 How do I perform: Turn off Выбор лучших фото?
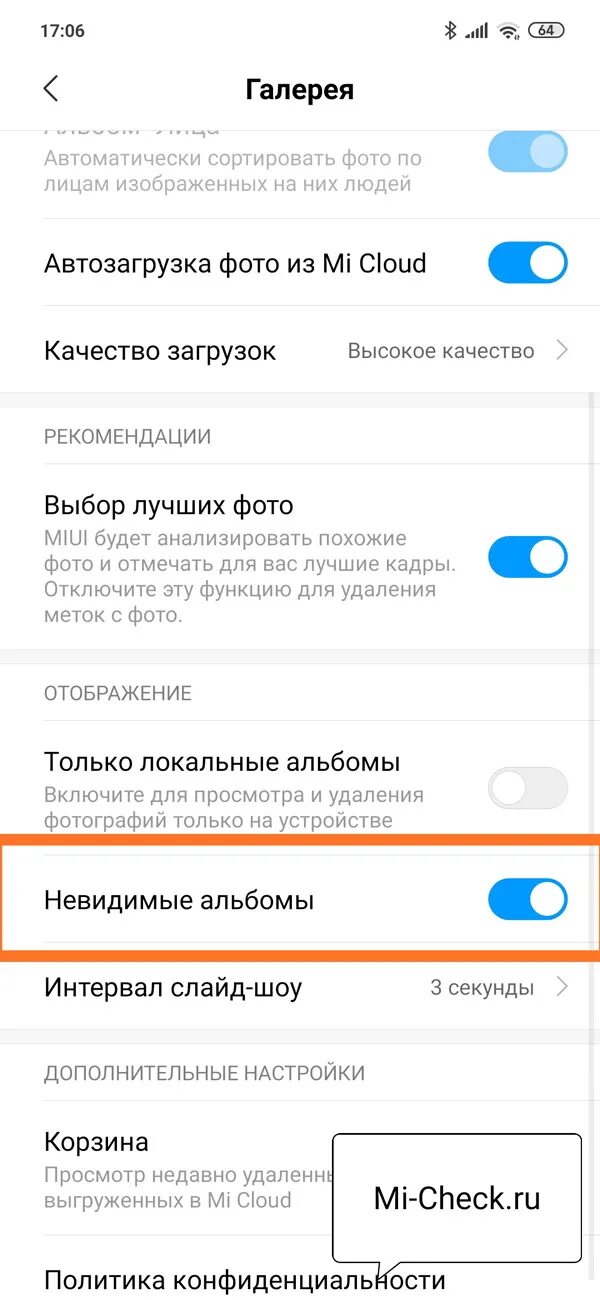click(527, 558)
